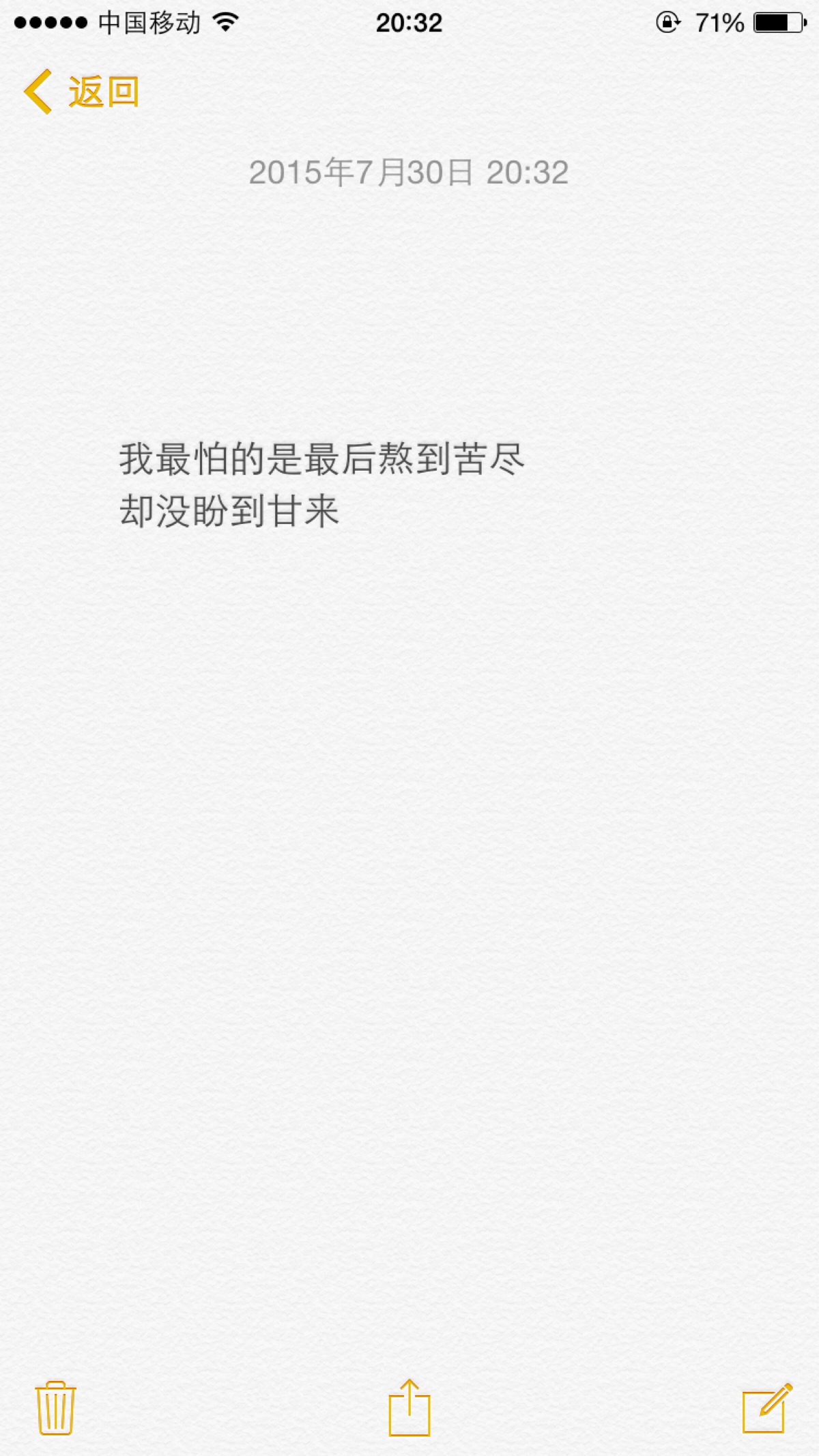Go back via the 返回 button
819x1456 pixels.
[x=82, y=92]
